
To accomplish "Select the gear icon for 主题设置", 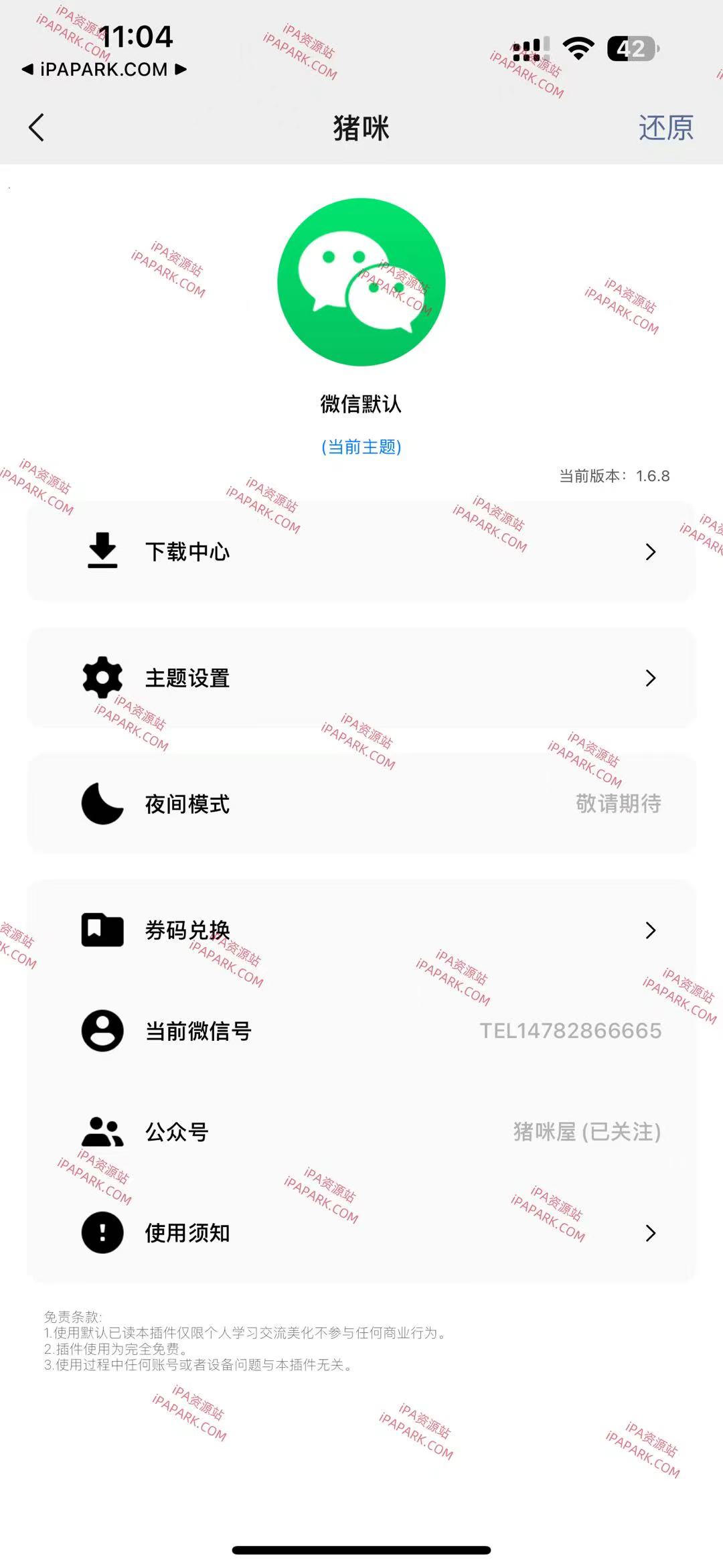I will tap(101, 677).
